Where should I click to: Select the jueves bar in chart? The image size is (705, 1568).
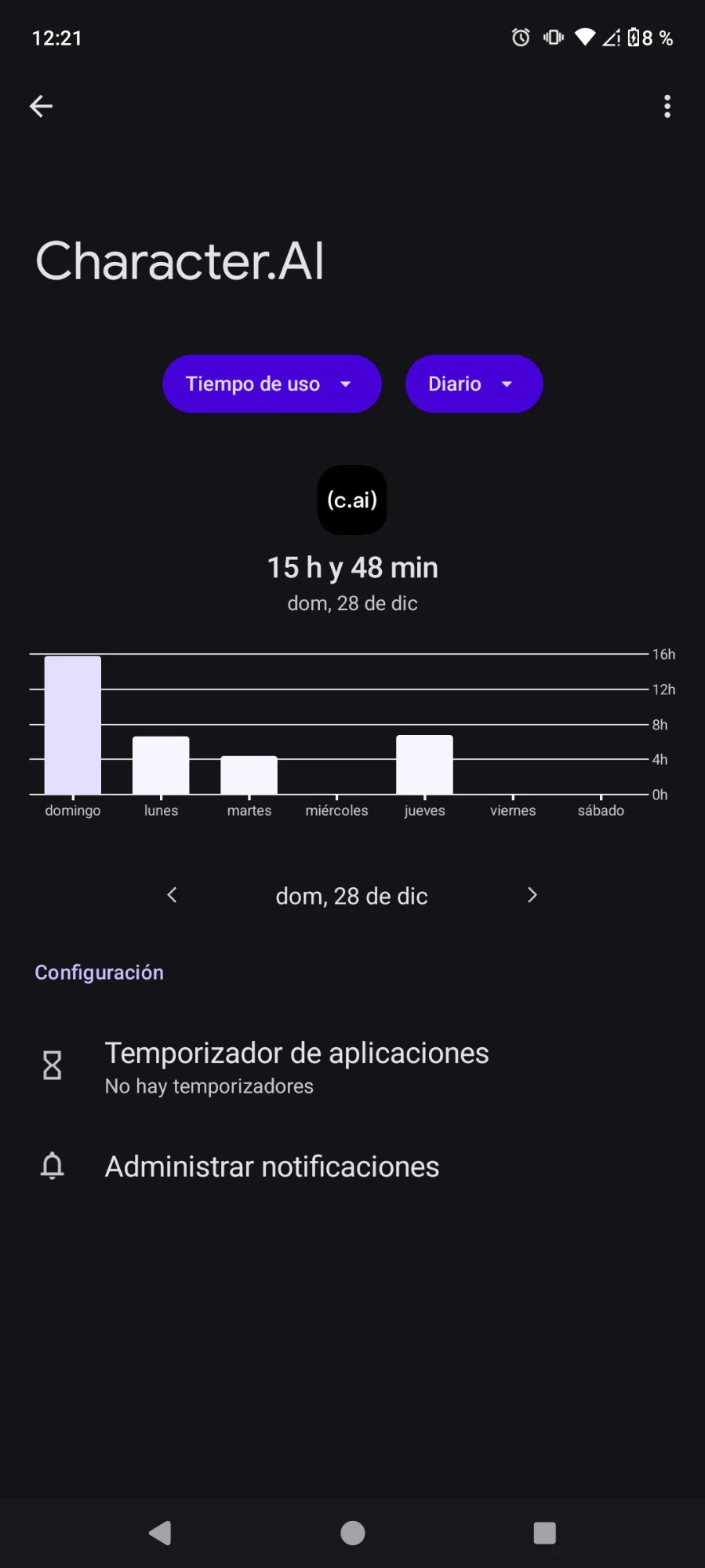pyautogui.click(x=424, y=764)
